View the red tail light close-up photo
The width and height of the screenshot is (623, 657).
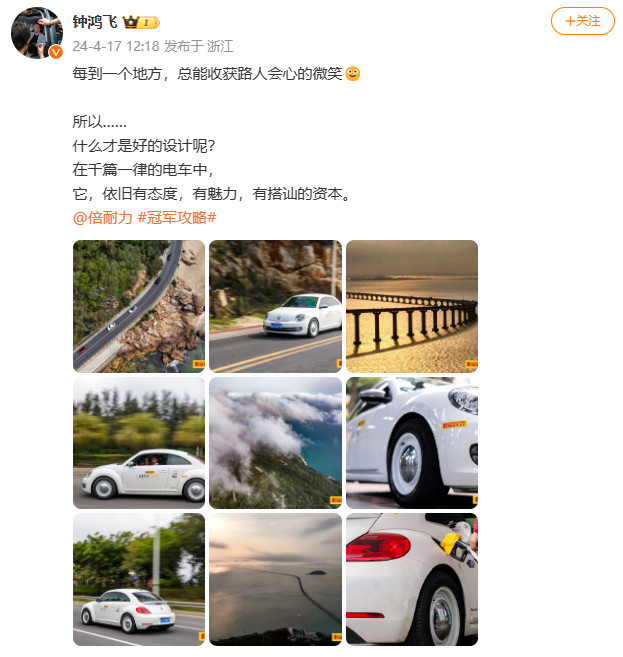click(x=412, y=579)
